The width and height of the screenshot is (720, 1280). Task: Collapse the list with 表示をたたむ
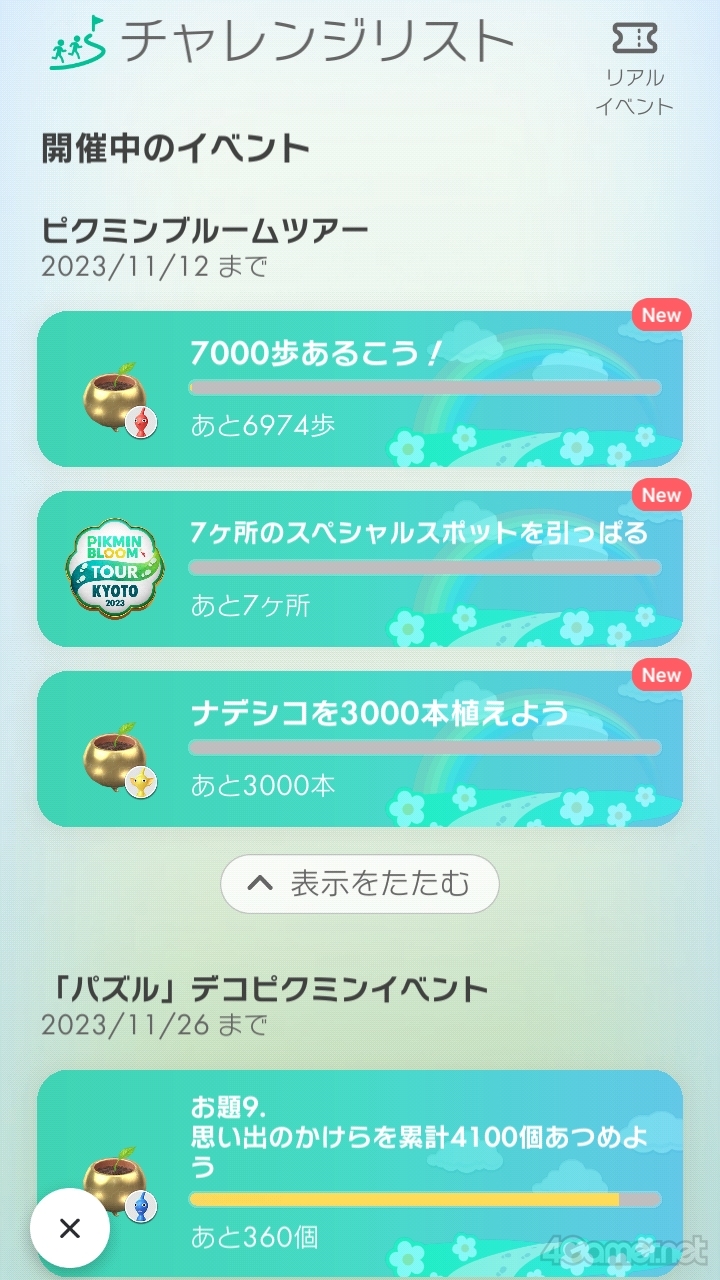(360, 884)
